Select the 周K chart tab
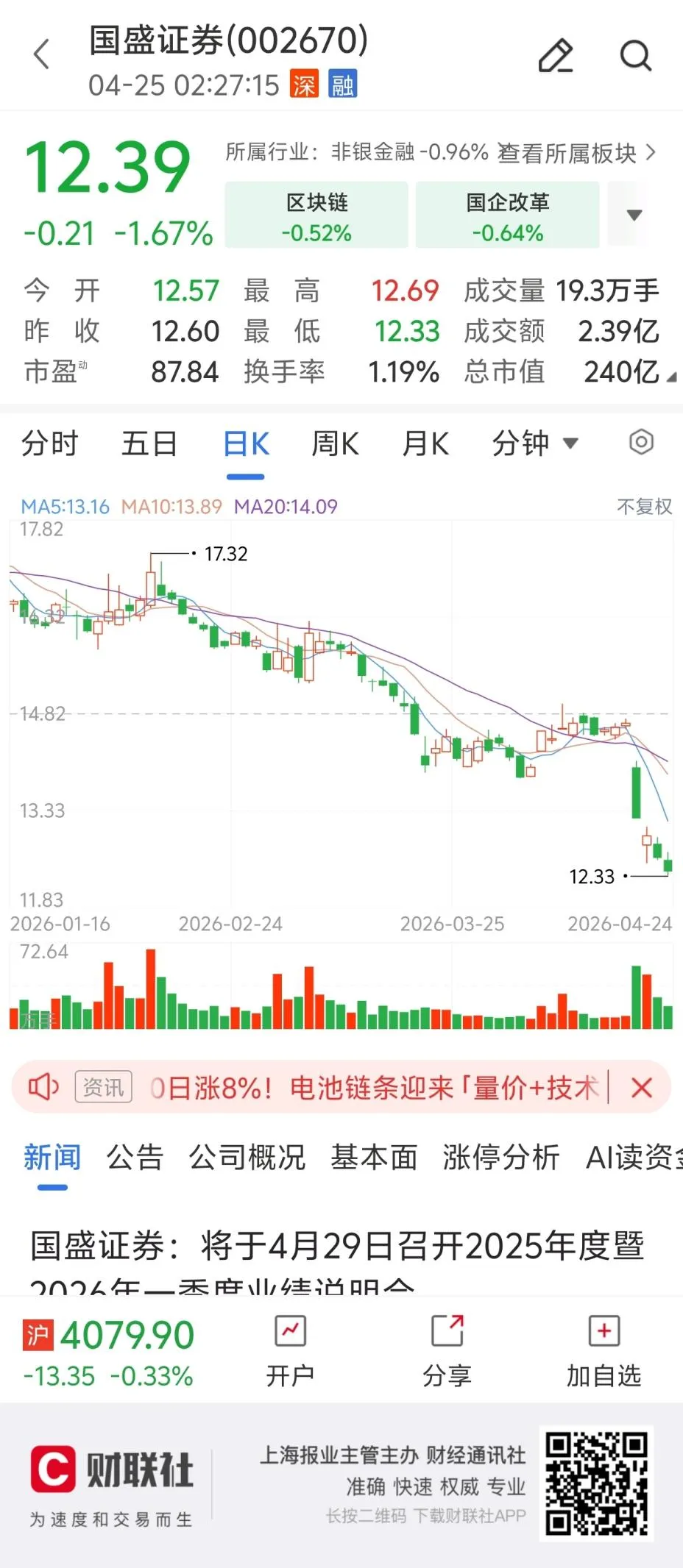 click(x=335, y=444)
